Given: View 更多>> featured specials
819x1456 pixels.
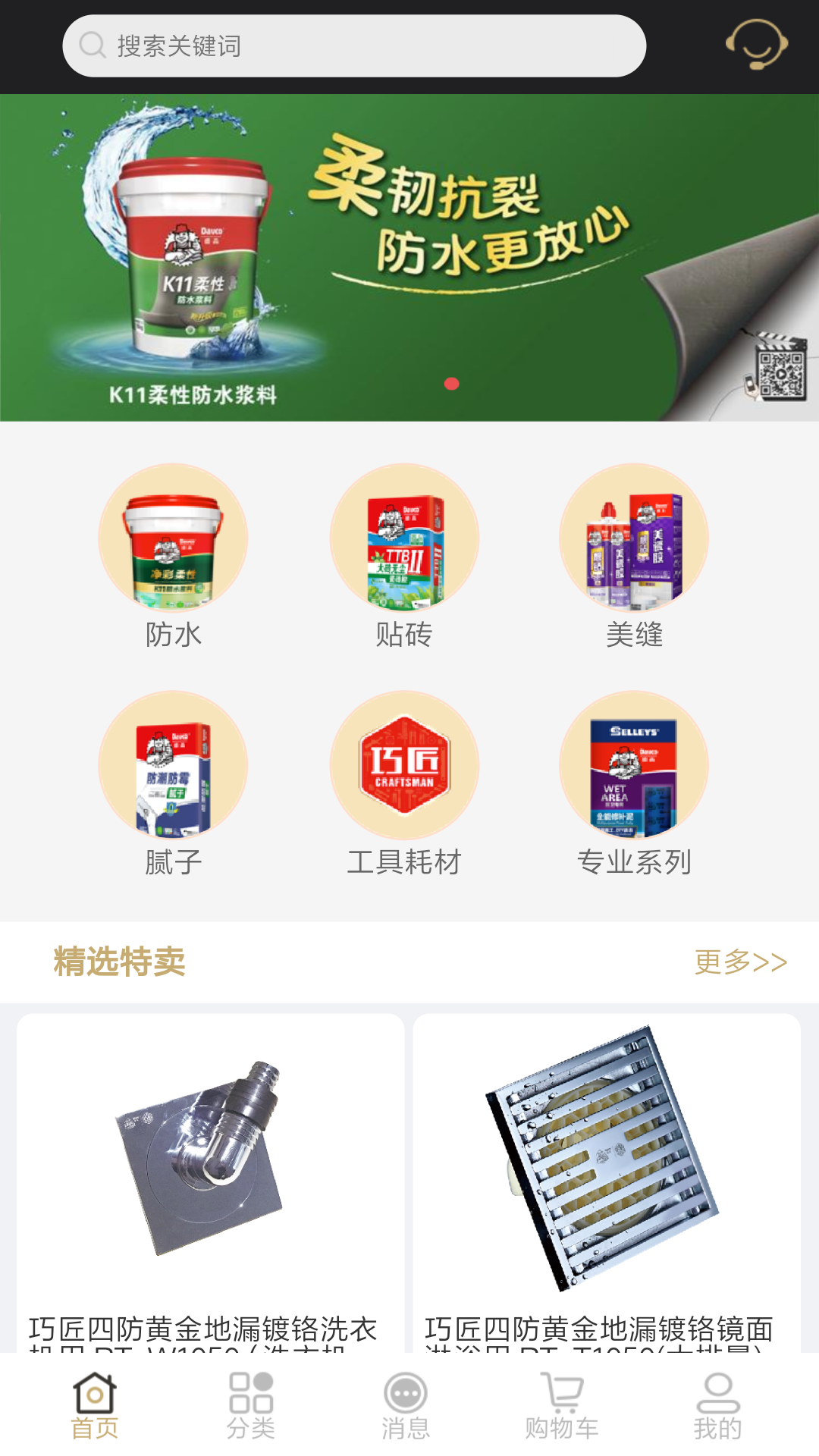Looking at the screenshot, I should click(x=740, y=962).
